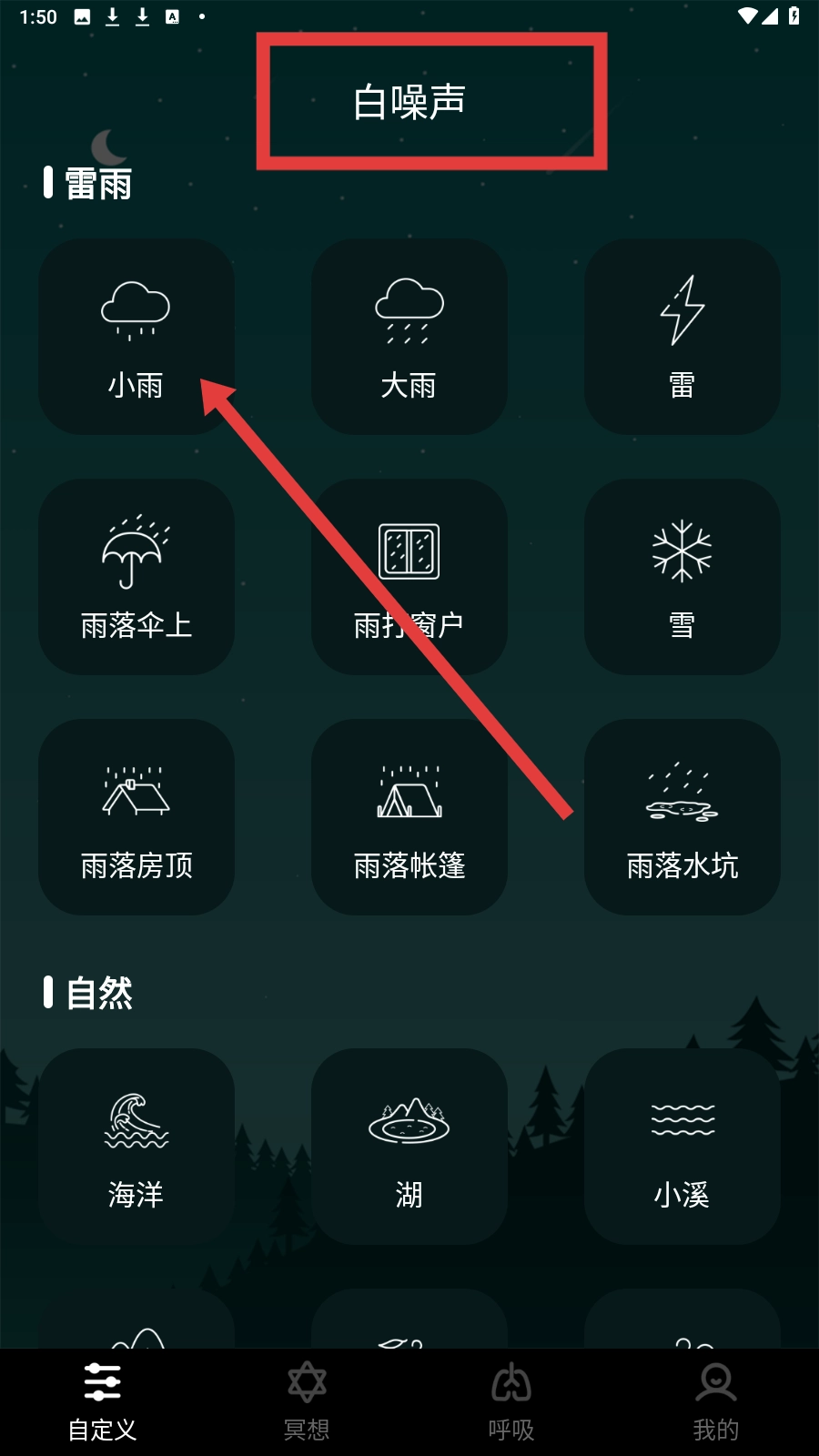Switch to the 自定义 tab

pos(103,1401)
